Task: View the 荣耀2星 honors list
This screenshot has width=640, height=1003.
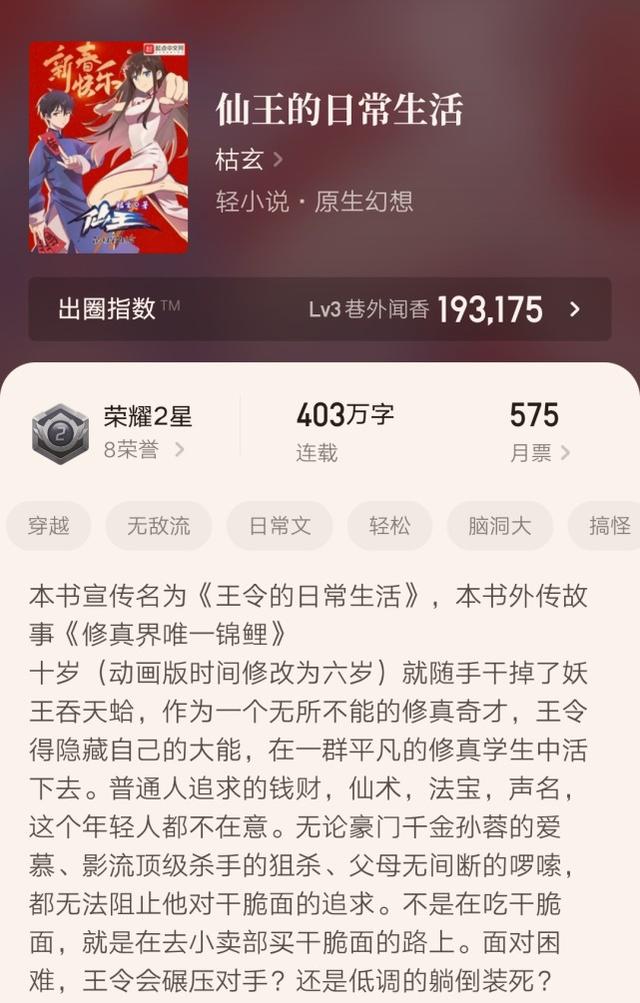Action: pyautogui.click(x=145, y=433)
